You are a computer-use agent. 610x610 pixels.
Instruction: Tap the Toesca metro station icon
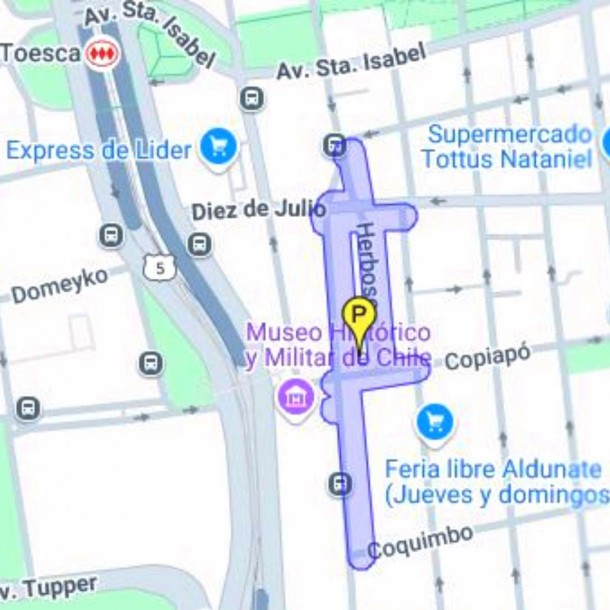click(100, 54)
